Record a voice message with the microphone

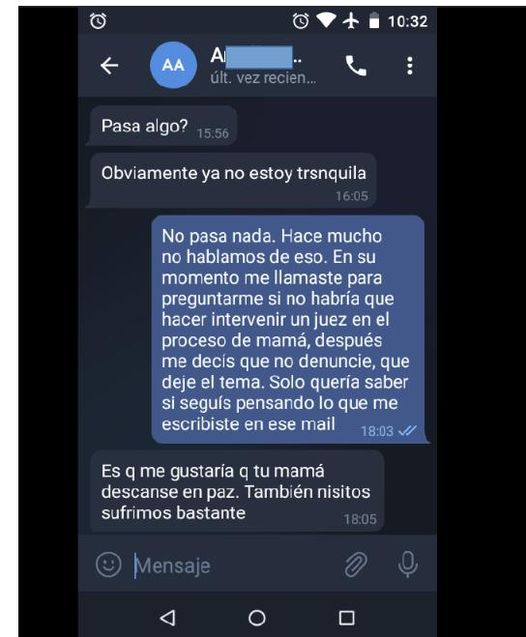(x=408, y=564)
